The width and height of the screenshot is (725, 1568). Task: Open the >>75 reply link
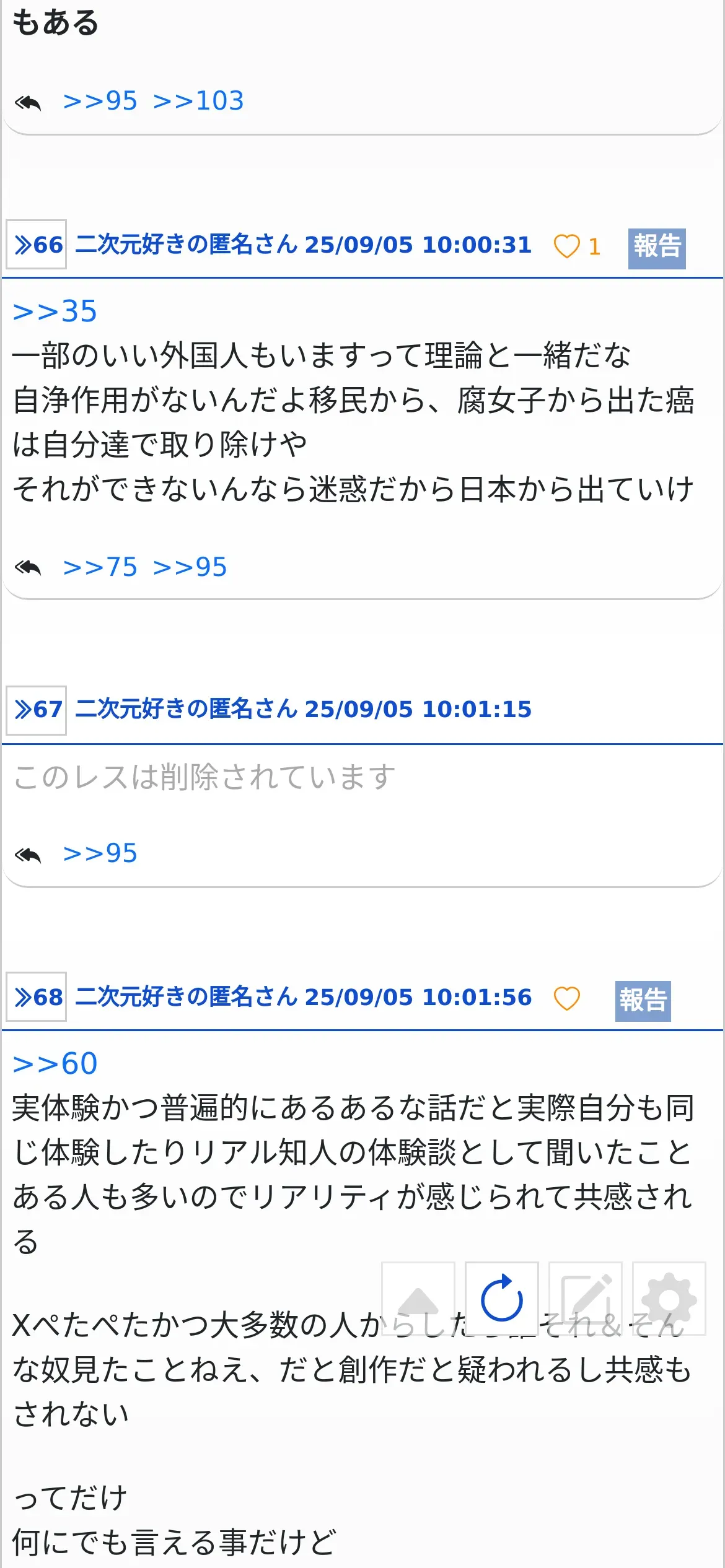[100, 567]
